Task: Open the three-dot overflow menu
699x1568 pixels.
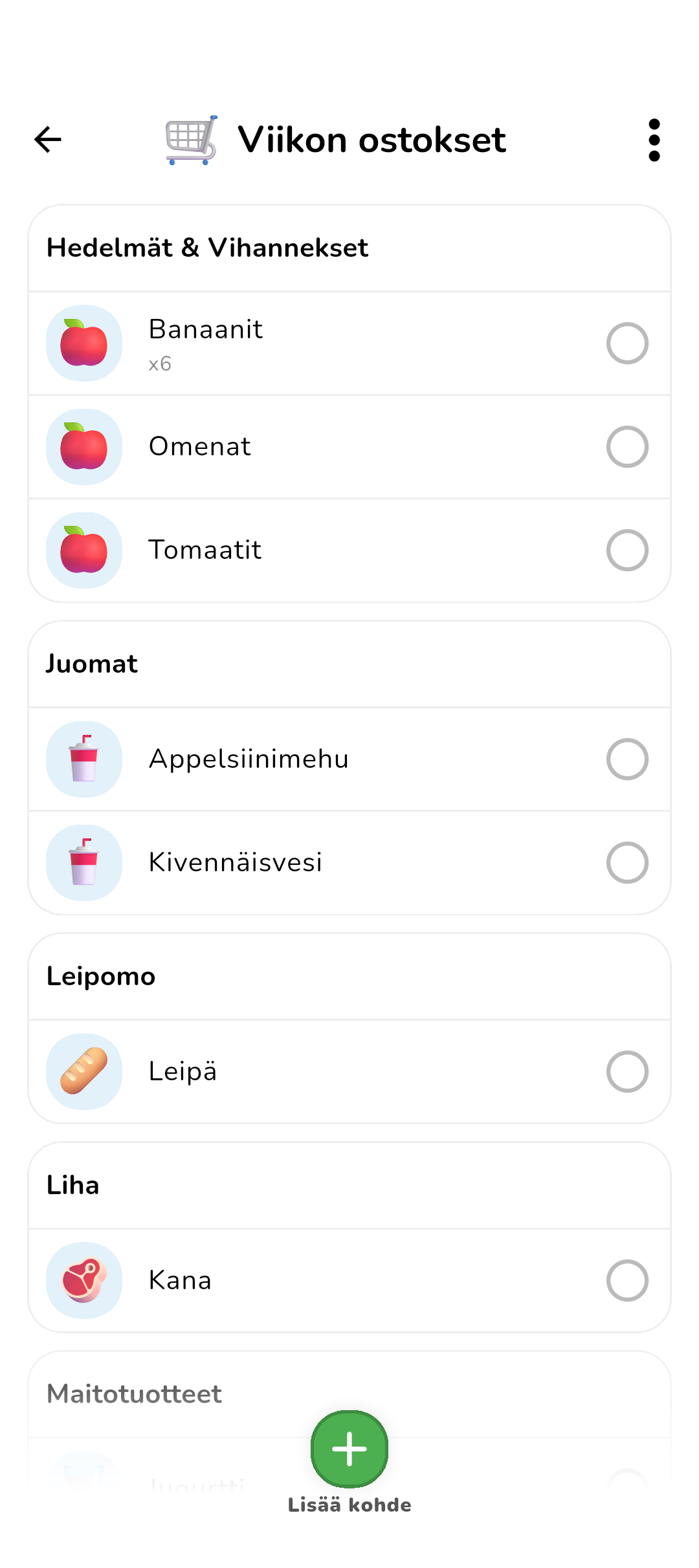Action: (x=654, y=139)
